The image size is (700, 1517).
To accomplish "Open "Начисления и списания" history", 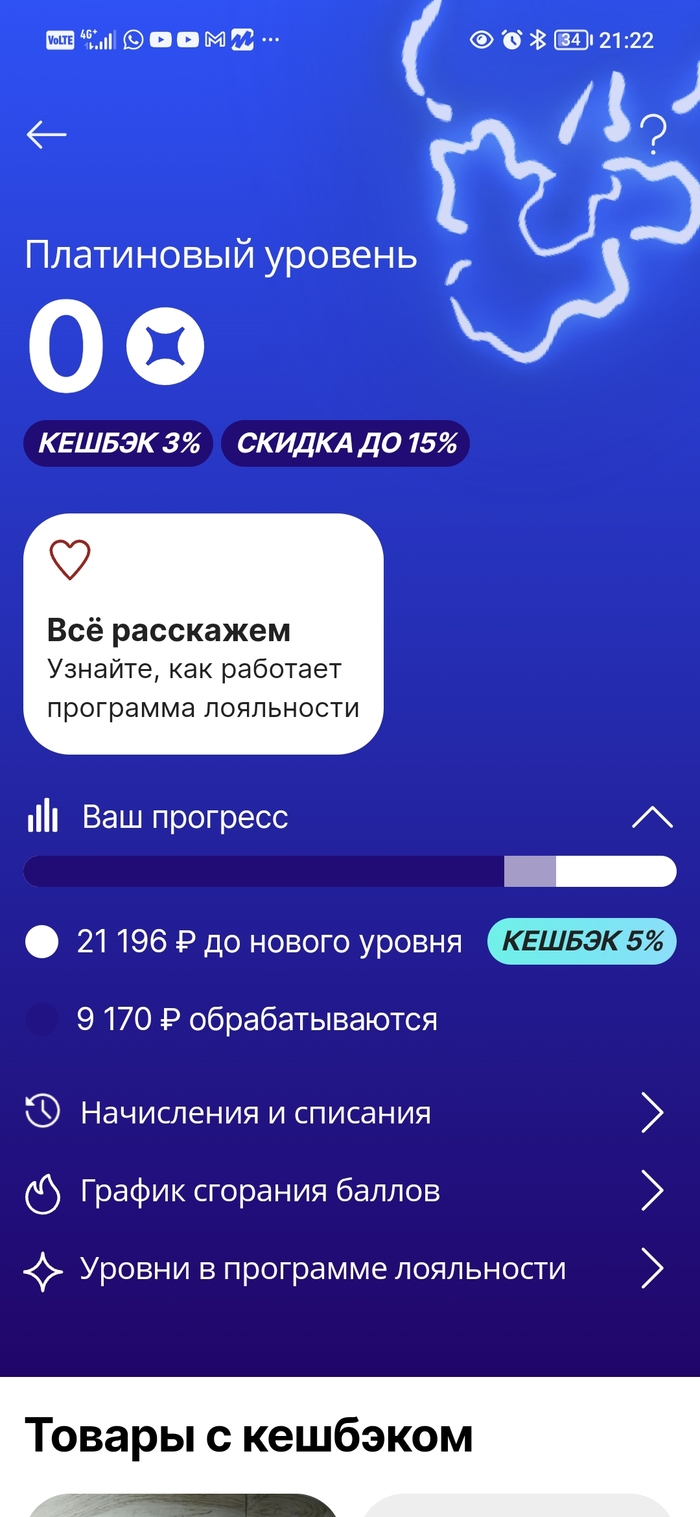I will tap(345, 1113).
